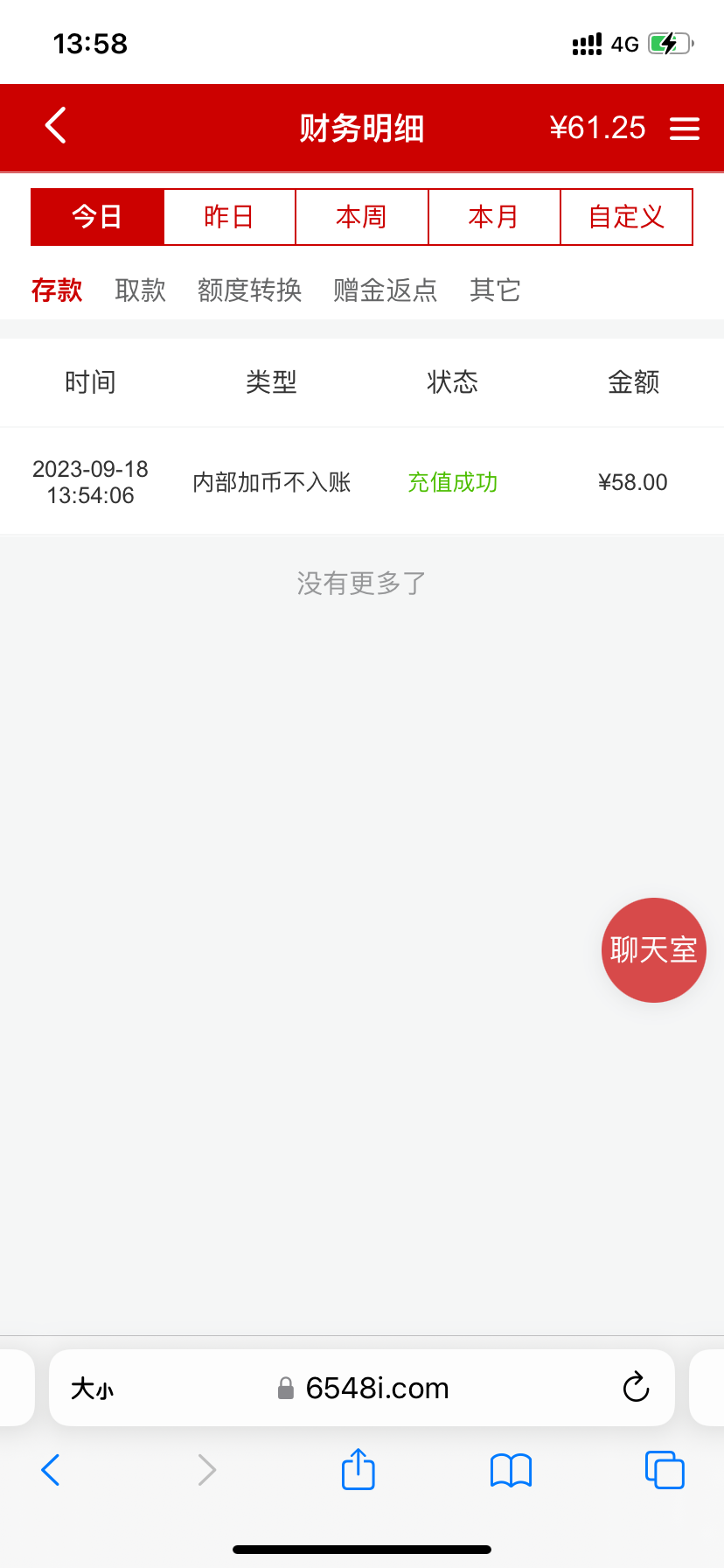Screen dimensions: 724x1568
Task: Select the 存款 category
Action: 57,290
